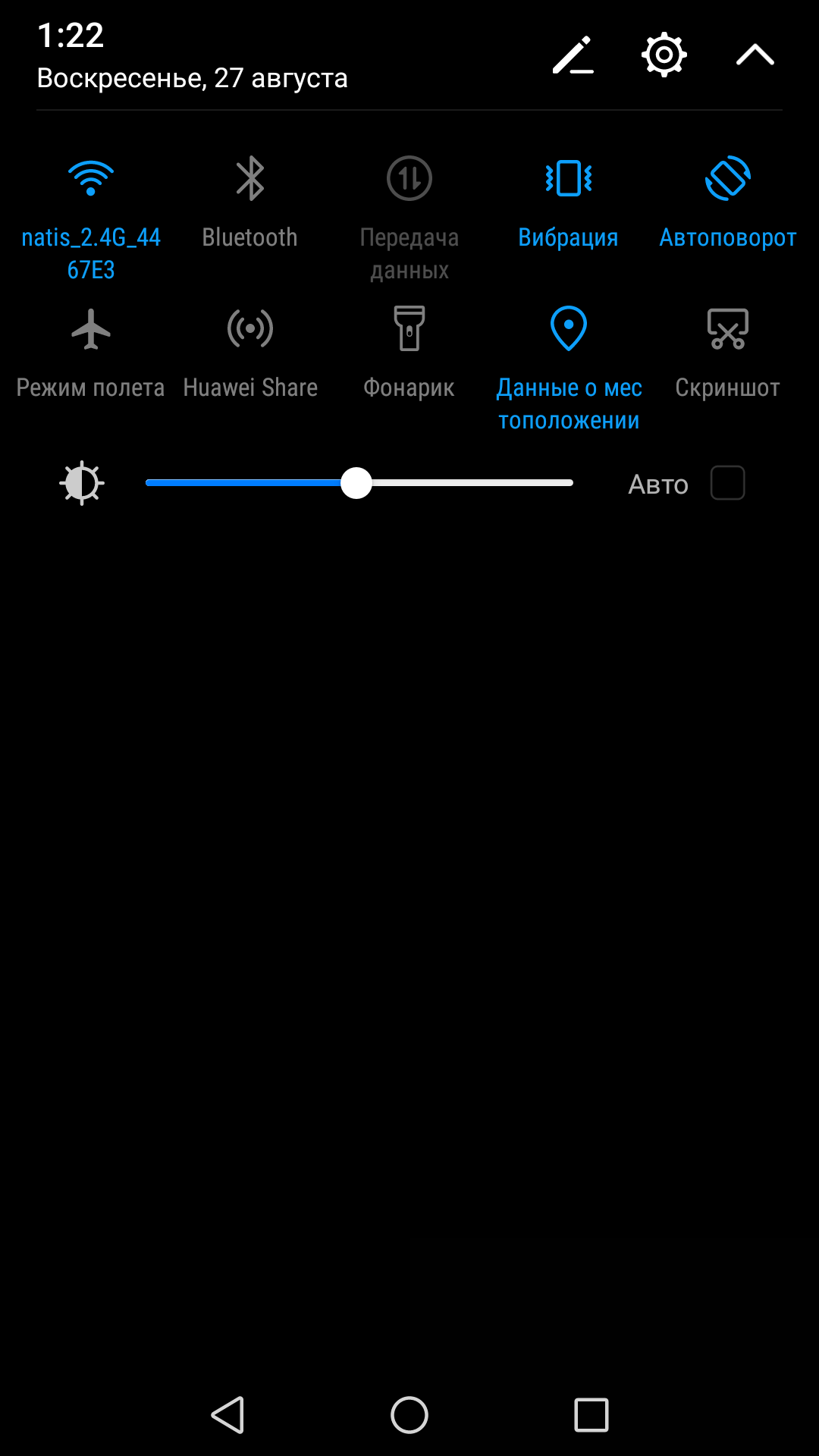Viewport: 819px width, 1456px height.
Task: Collapse the quick settings panel
Action: pyautogui.click(x=755, y=55)
